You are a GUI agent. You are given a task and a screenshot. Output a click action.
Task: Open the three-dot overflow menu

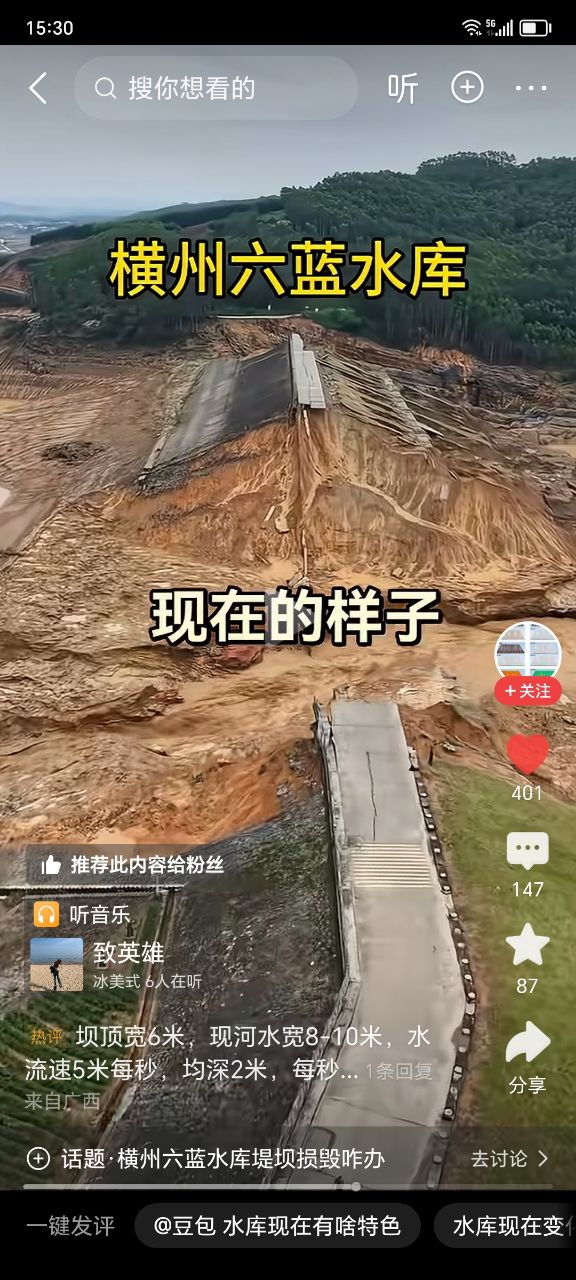(531, 88)
